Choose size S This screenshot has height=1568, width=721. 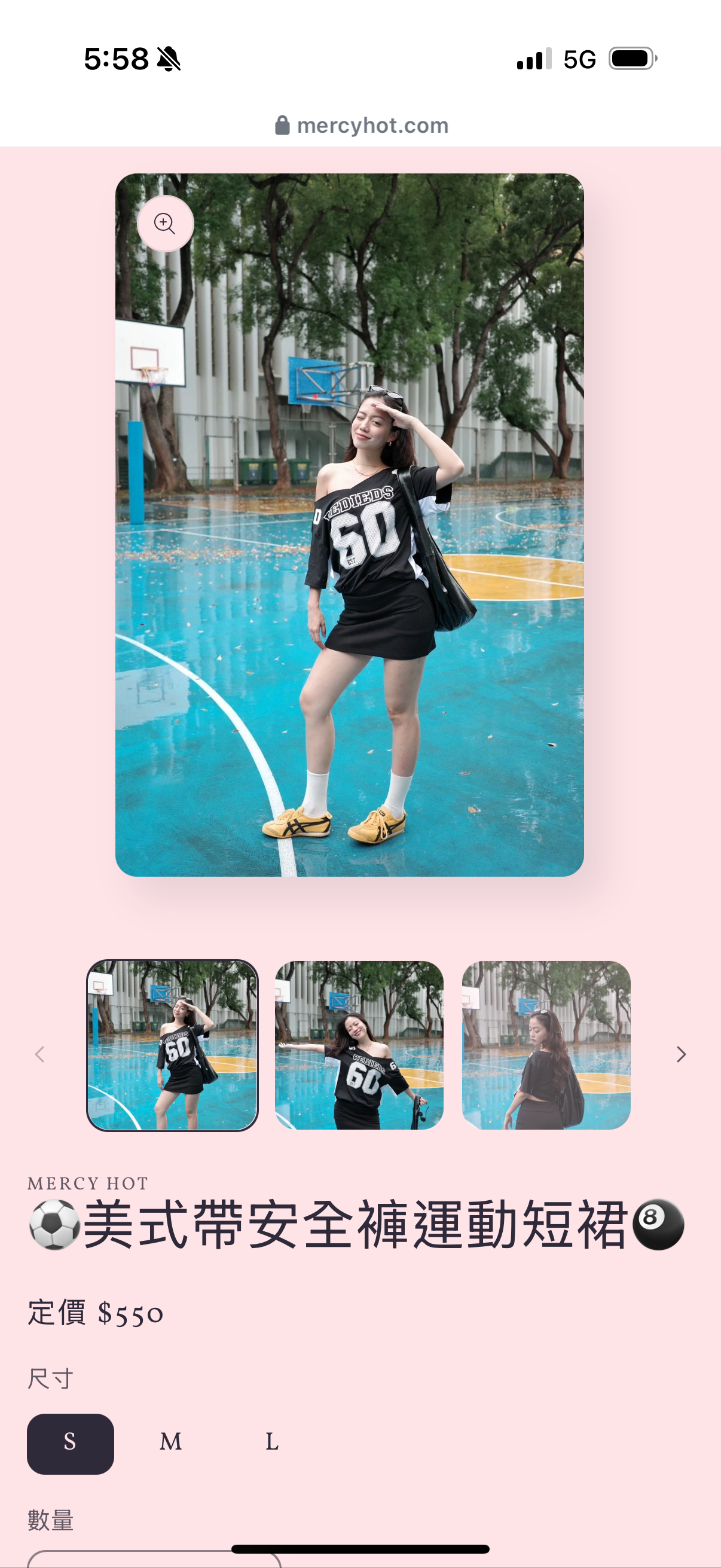71,1443
